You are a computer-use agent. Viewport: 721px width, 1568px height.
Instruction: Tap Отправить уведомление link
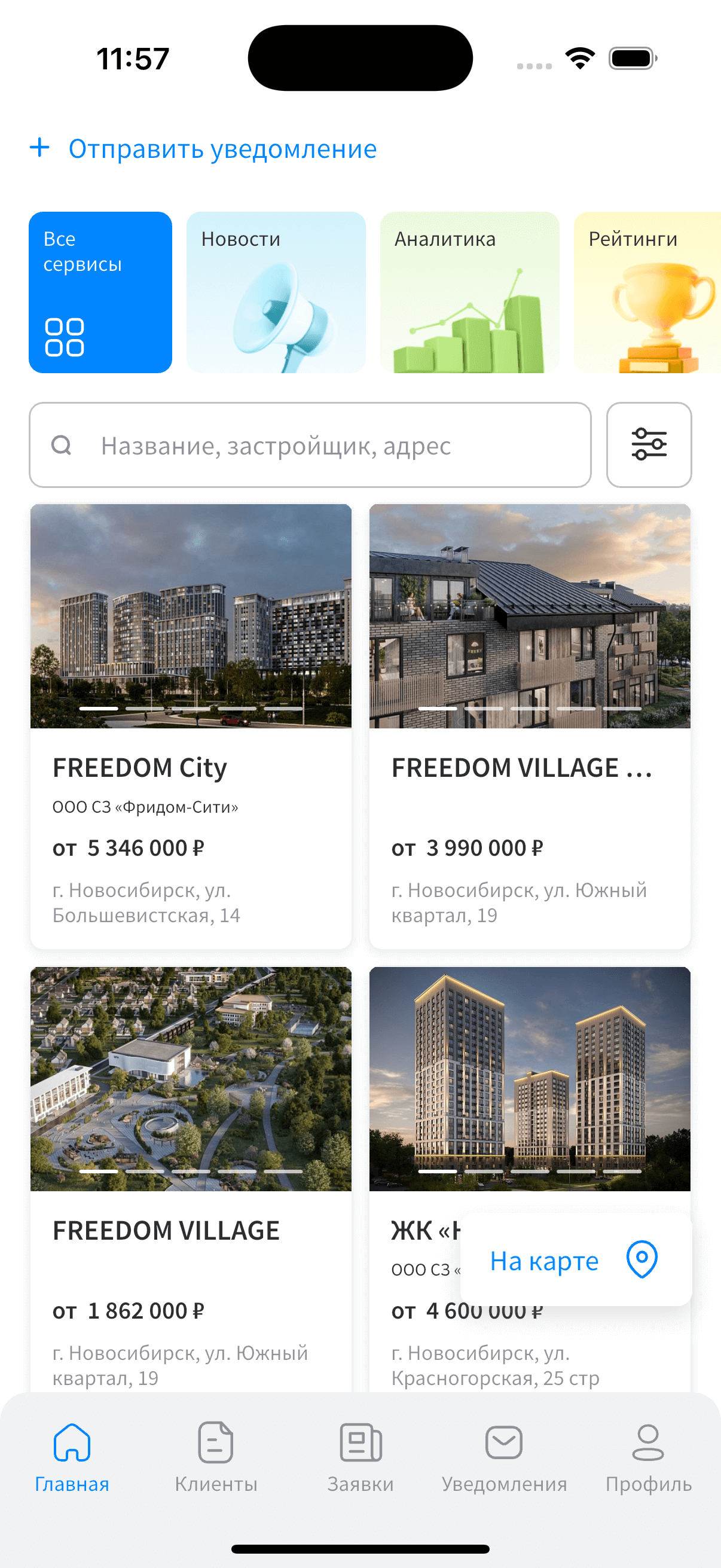click(x=204, y=148)
